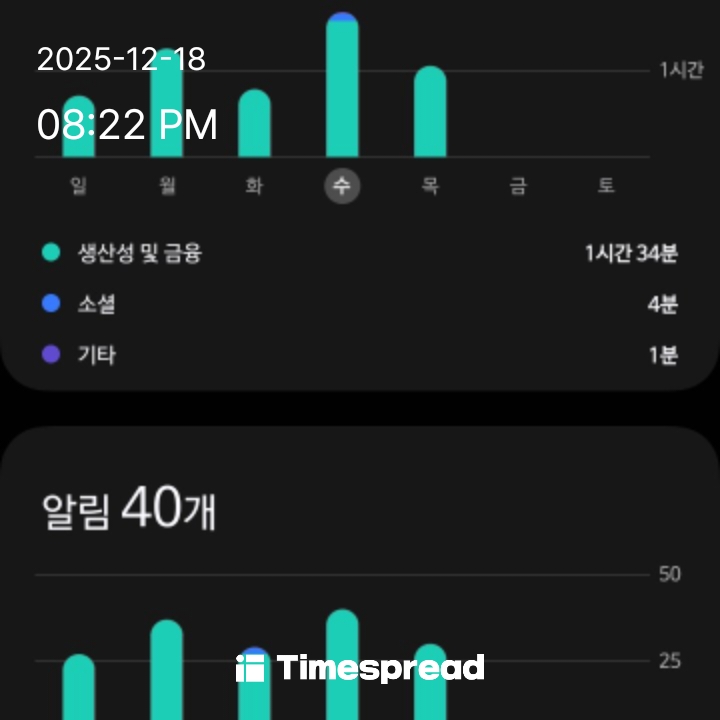Select Thursday (목) in the screen time chart
720x720 pixels.
(430, 186)
